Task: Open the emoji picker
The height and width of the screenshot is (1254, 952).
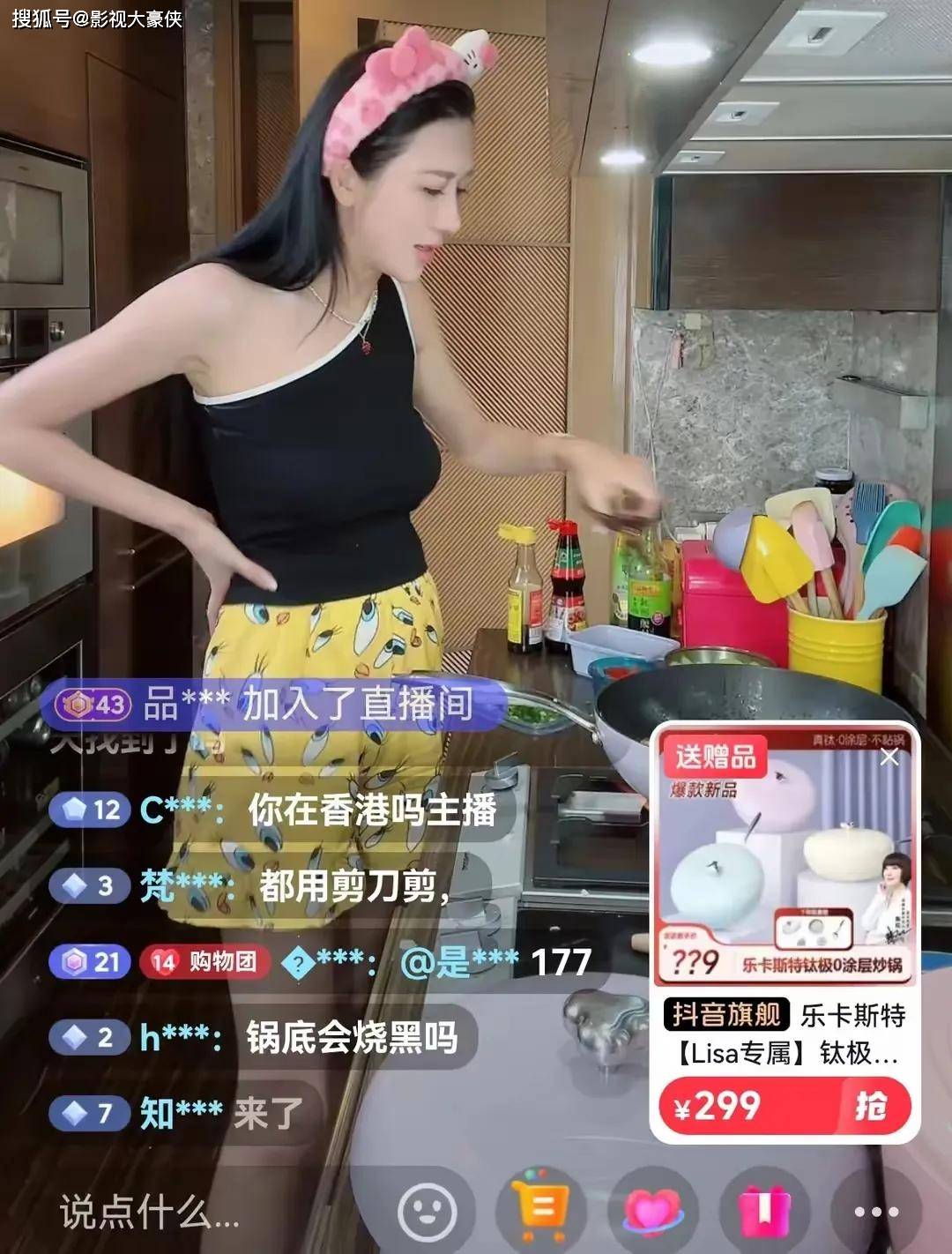Action: 428,1213
